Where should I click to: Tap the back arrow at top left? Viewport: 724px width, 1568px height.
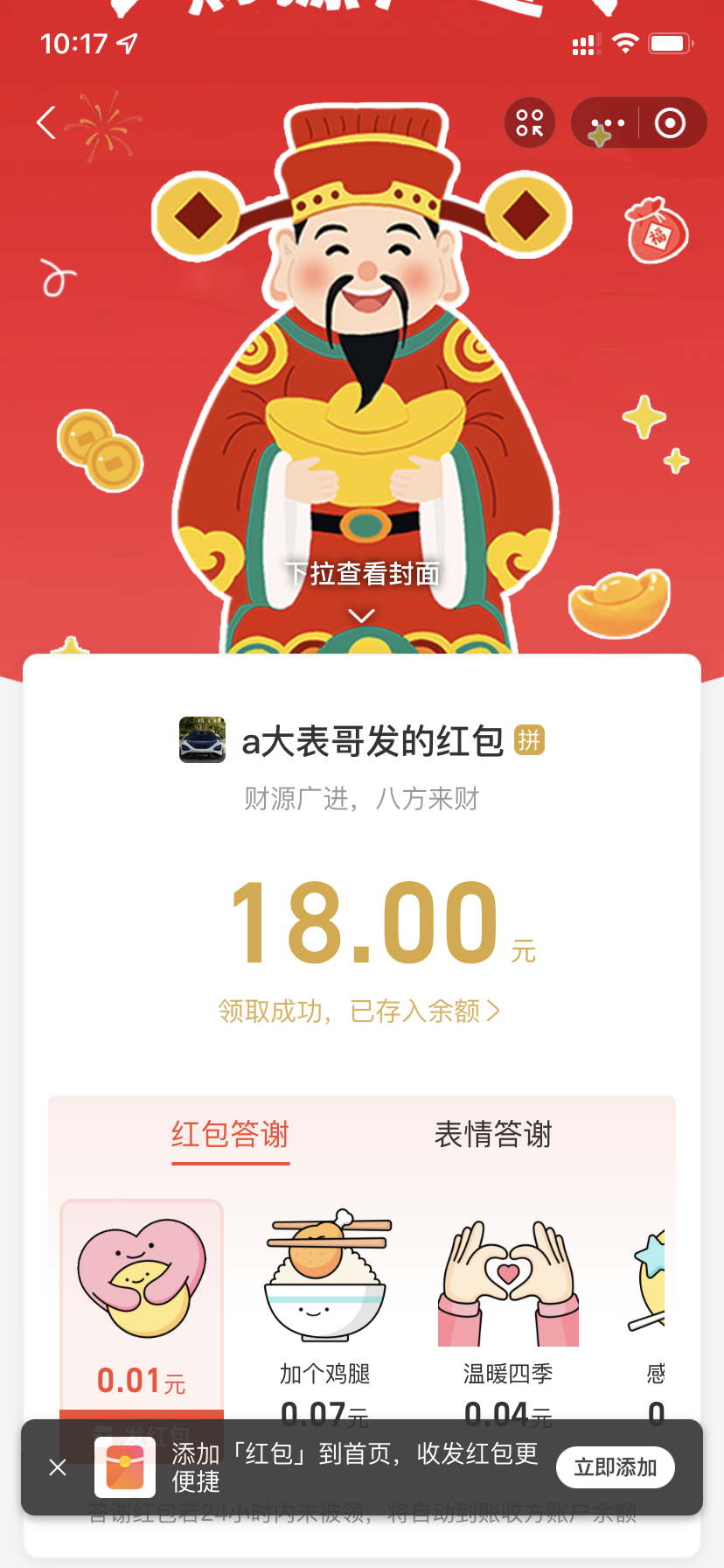click(x=45, y=122)
